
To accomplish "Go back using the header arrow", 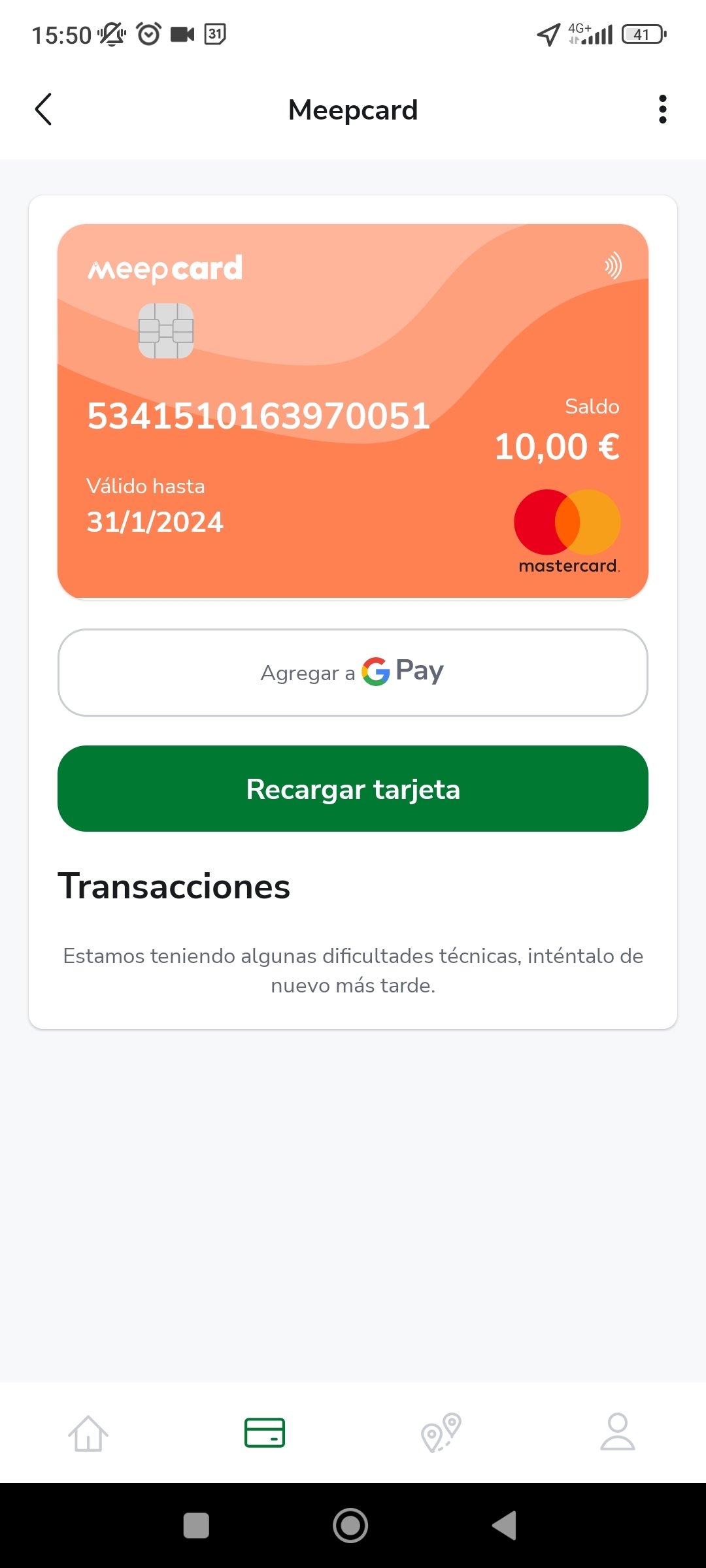I will pos(43,109).
